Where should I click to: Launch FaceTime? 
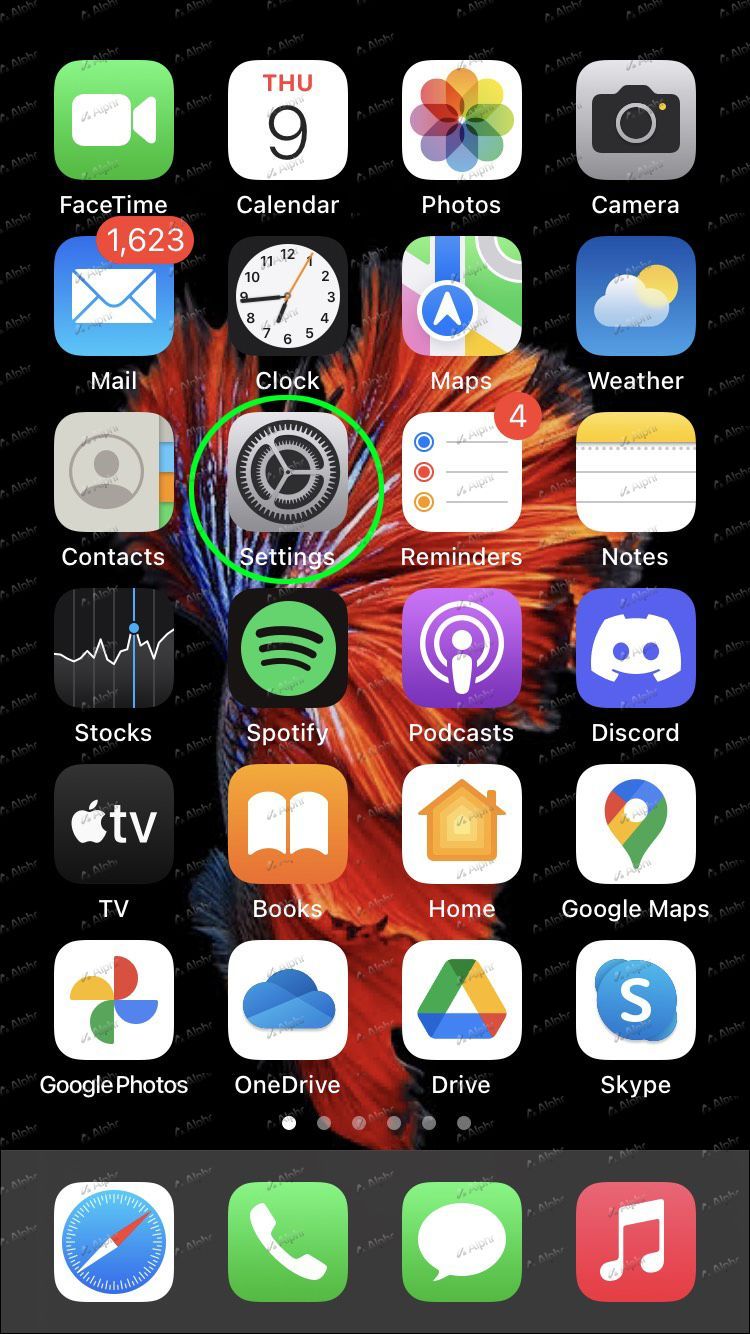coord(113,120)
